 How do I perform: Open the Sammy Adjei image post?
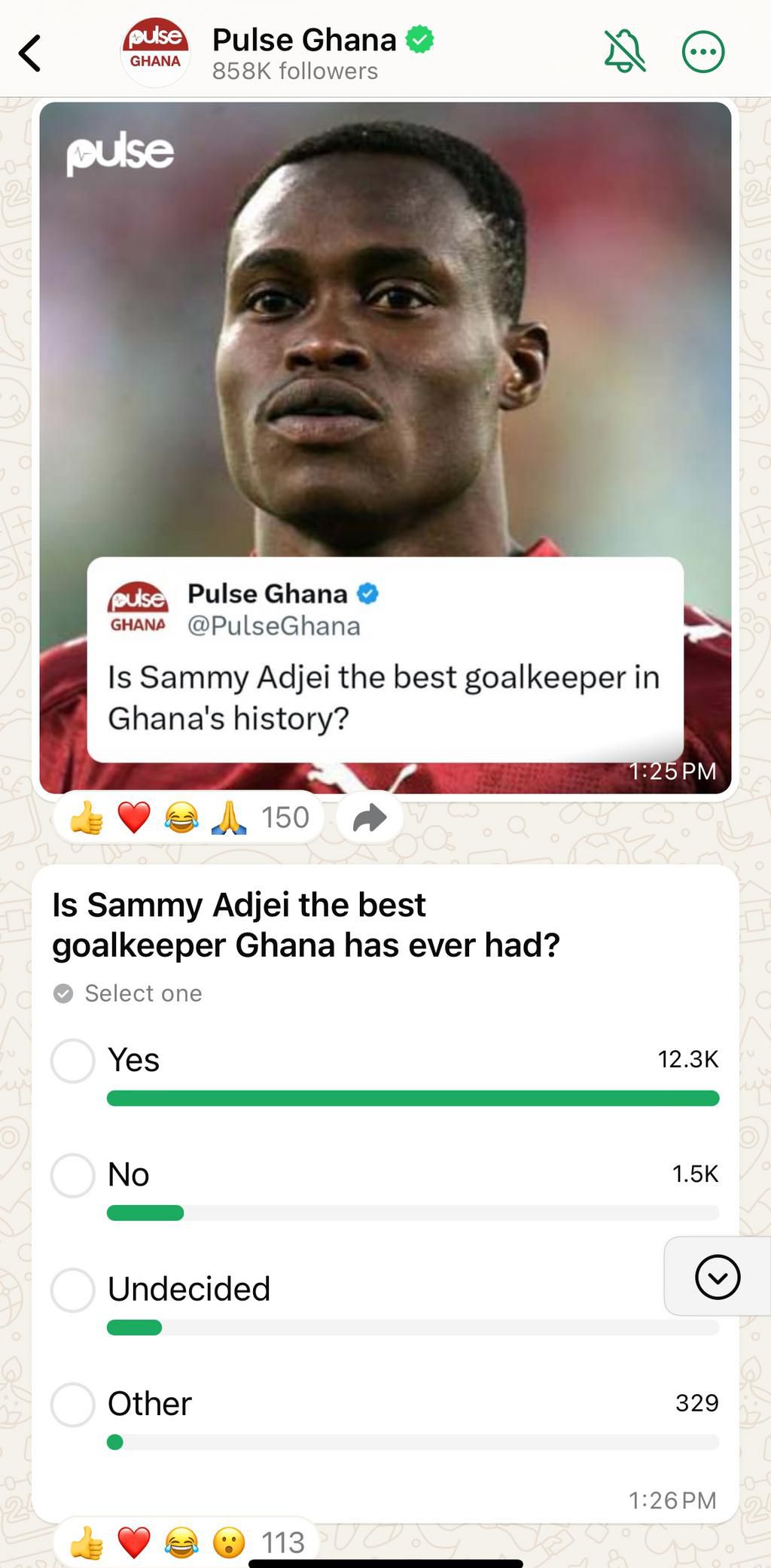[x=385, y=447]
